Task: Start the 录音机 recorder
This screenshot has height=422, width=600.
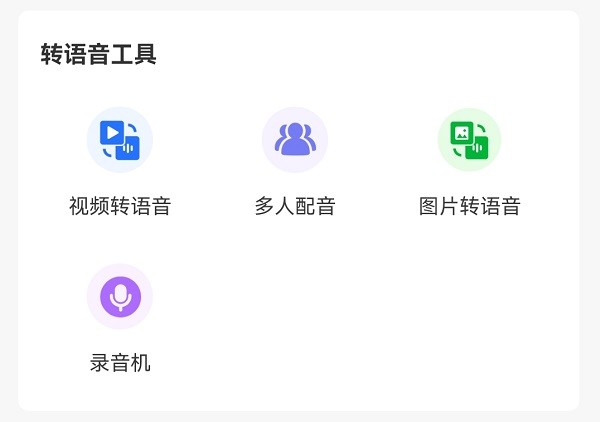Action: 120,297
